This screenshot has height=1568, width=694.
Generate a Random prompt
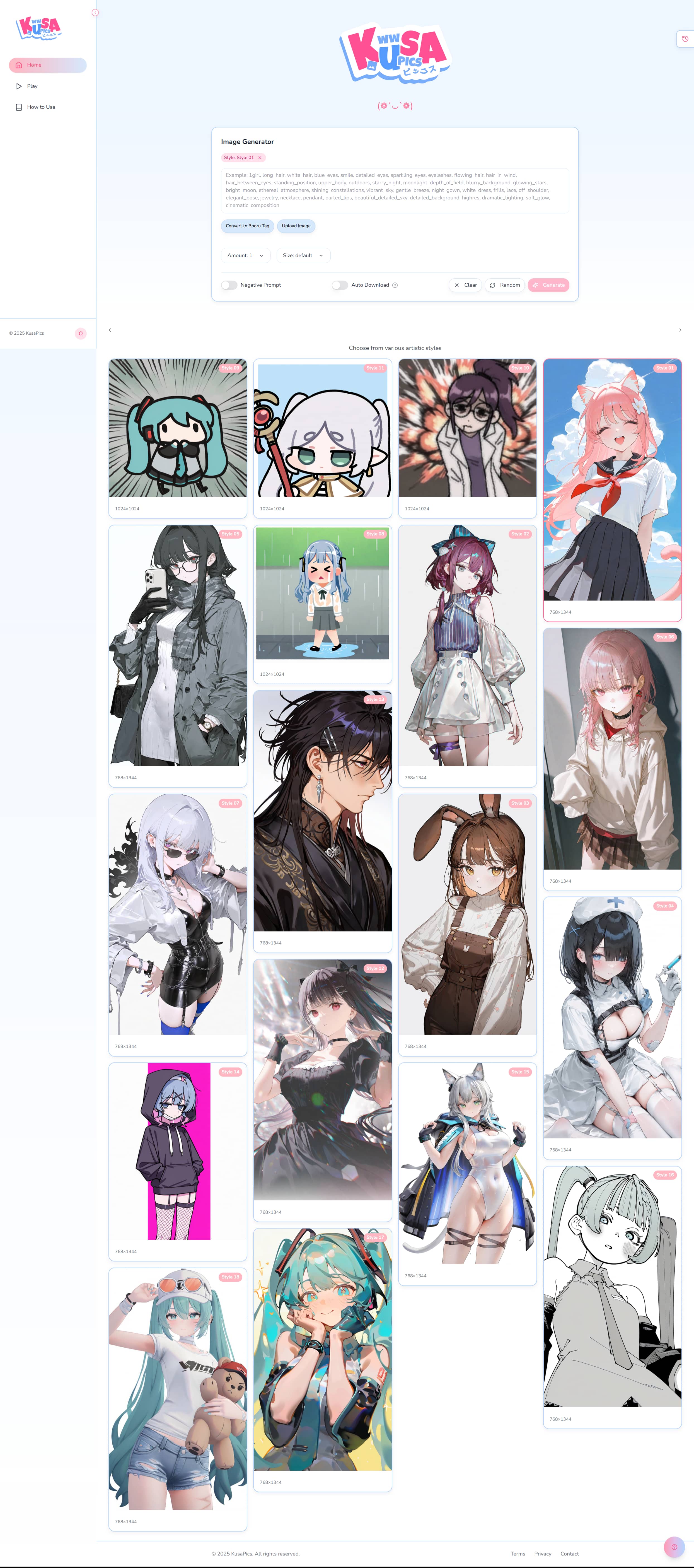pos(505,285)
